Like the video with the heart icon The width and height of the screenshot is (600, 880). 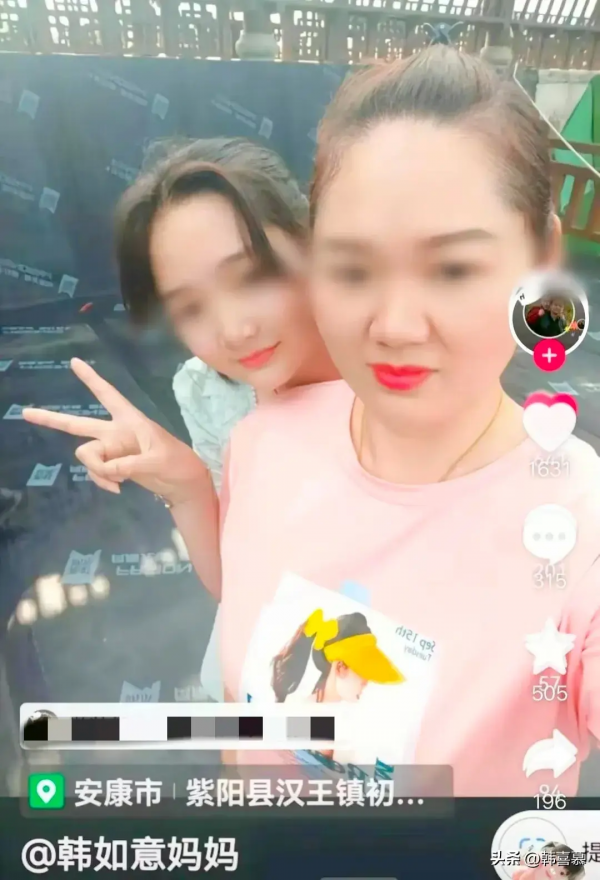tap(549, 423)
